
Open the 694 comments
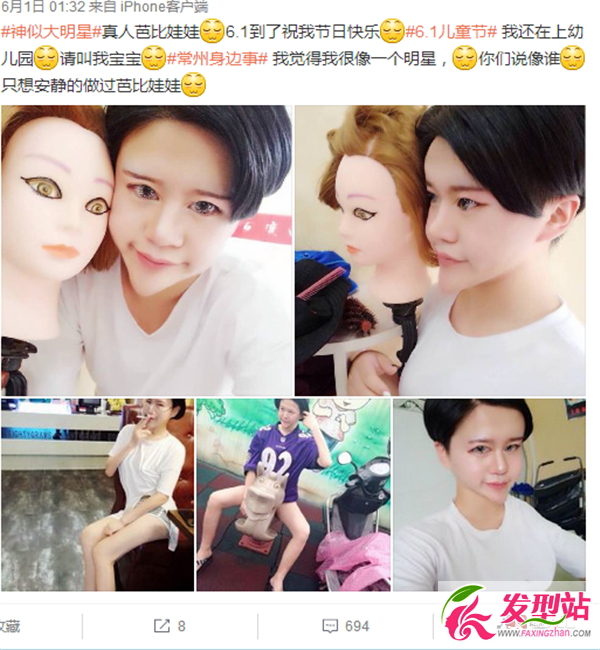coord(345,626)
